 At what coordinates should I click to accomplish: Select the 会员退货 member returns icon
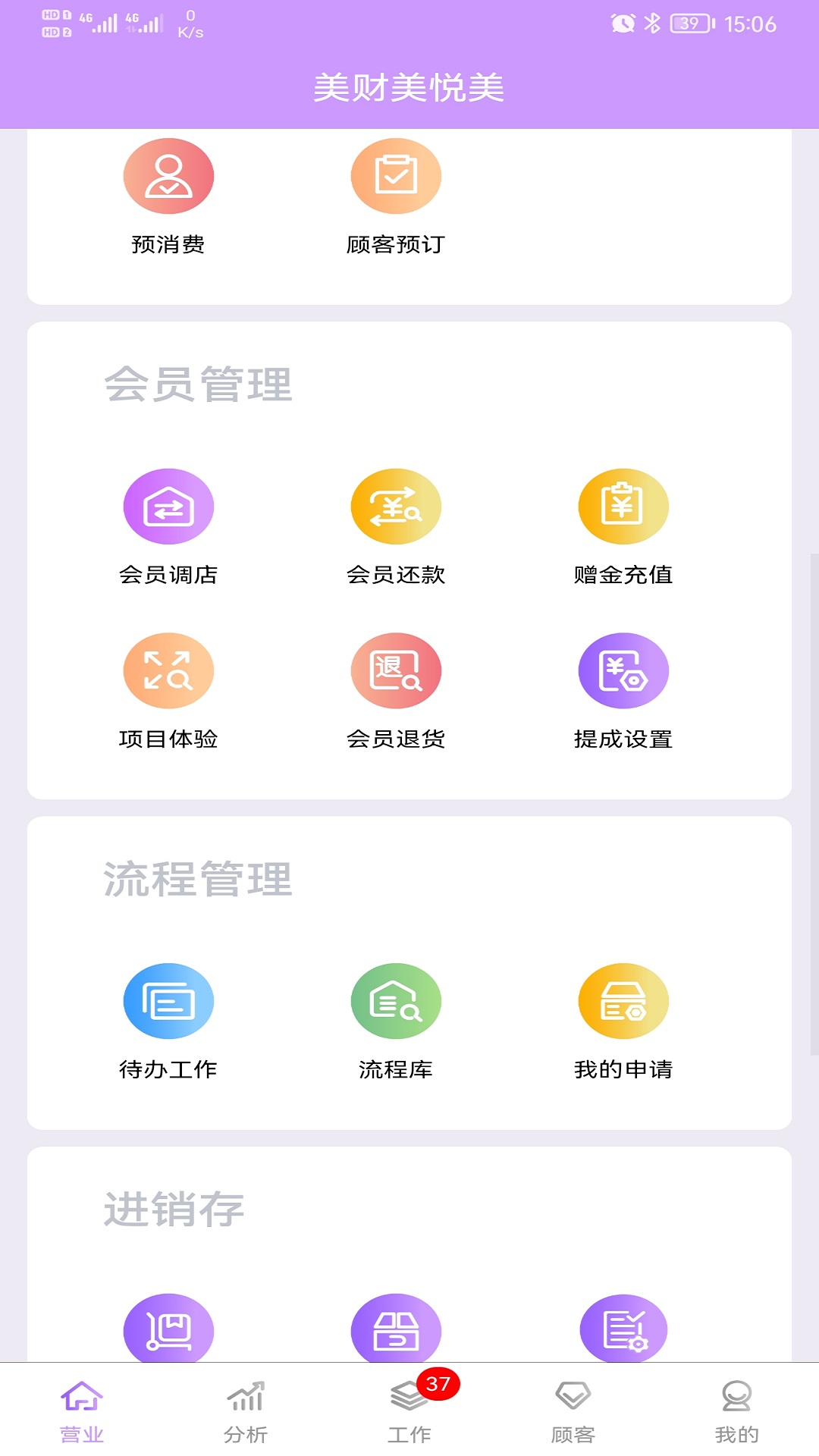pos(395,670)
